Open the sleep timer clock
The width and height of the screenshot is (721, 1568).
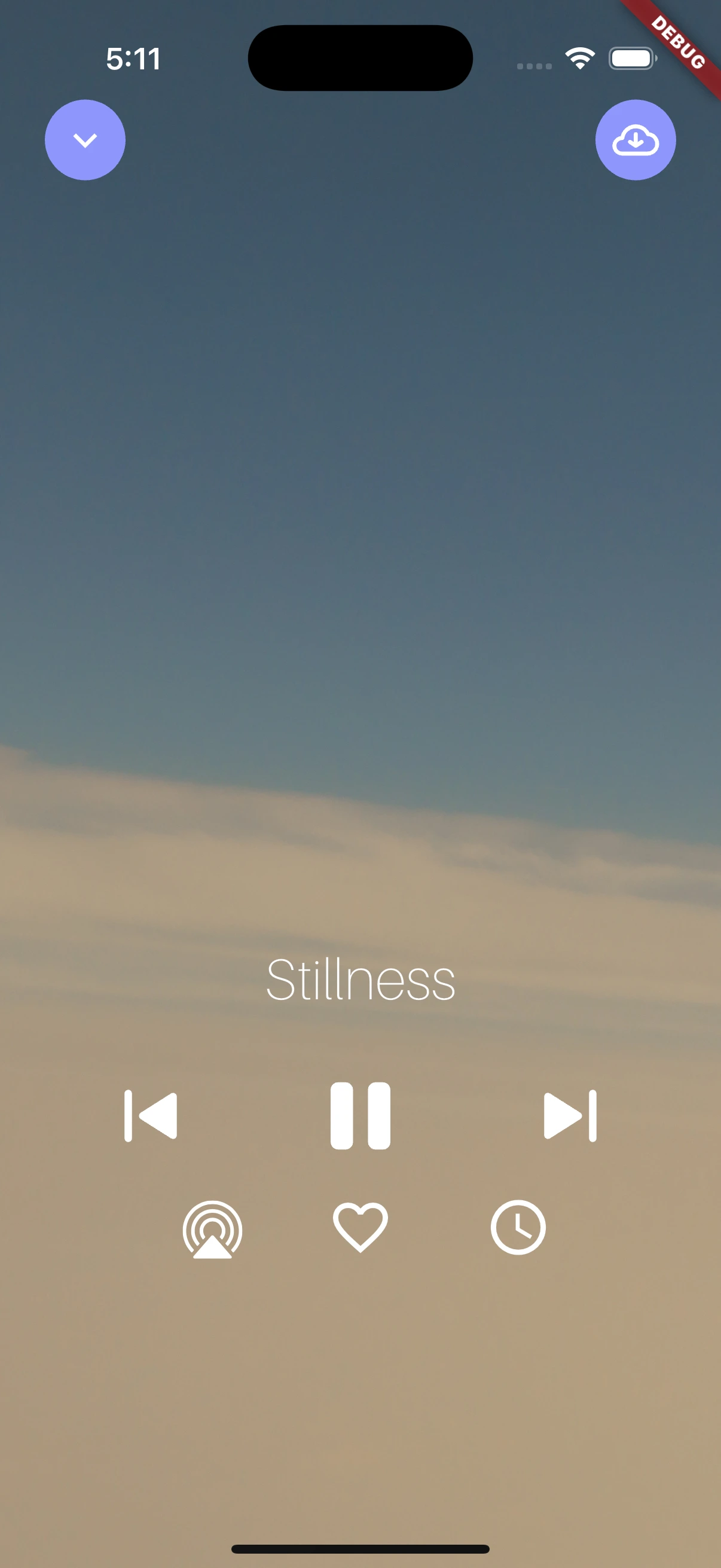pos(518,1227)
